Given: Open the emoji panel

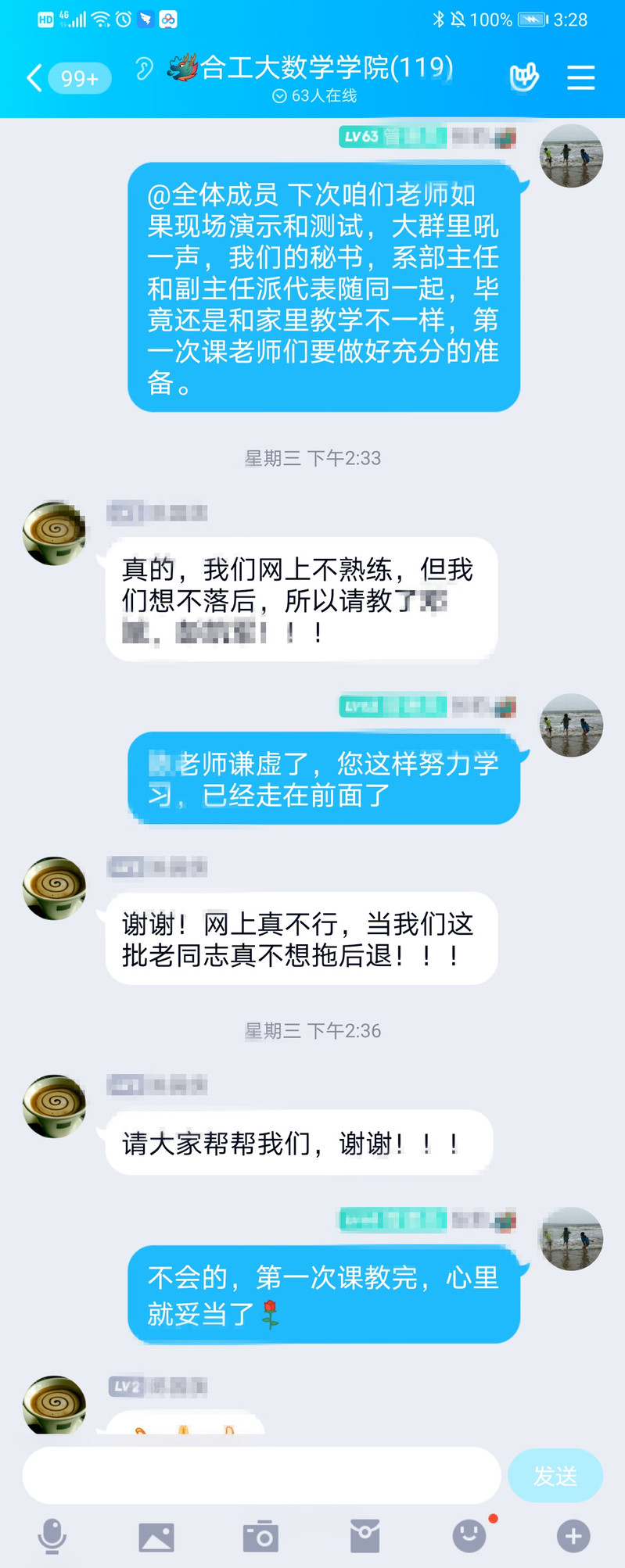Looking at the screenshot, I should 469,1536.
